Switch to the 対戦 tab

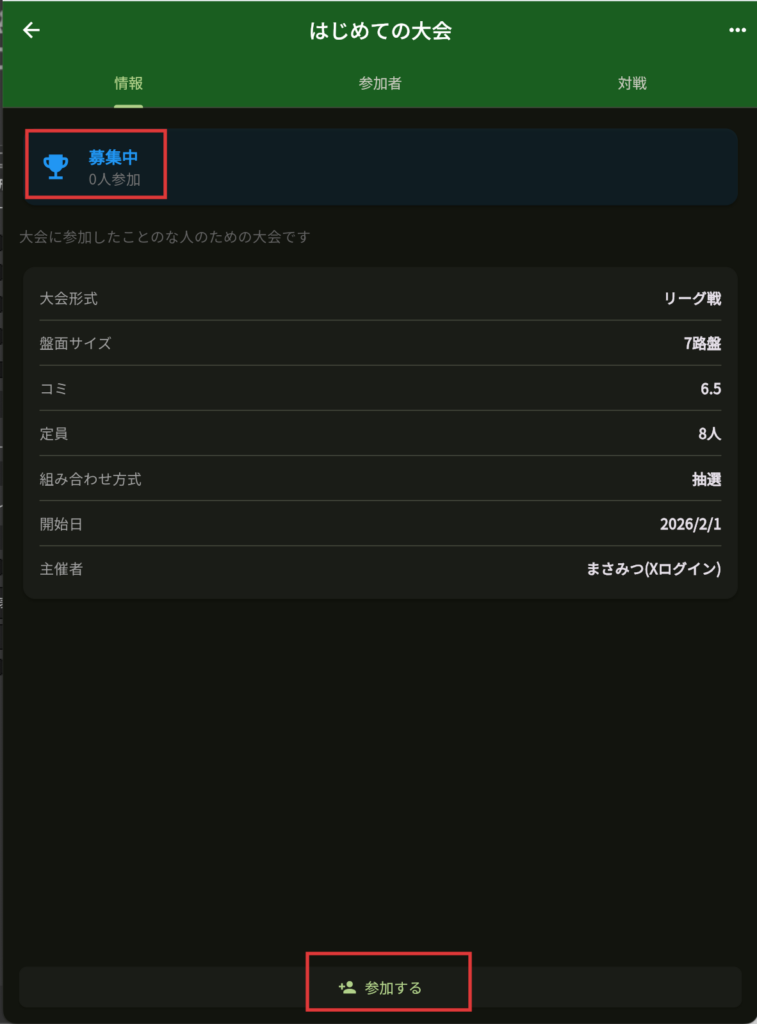pyautogui.click(x=632, y=83)
